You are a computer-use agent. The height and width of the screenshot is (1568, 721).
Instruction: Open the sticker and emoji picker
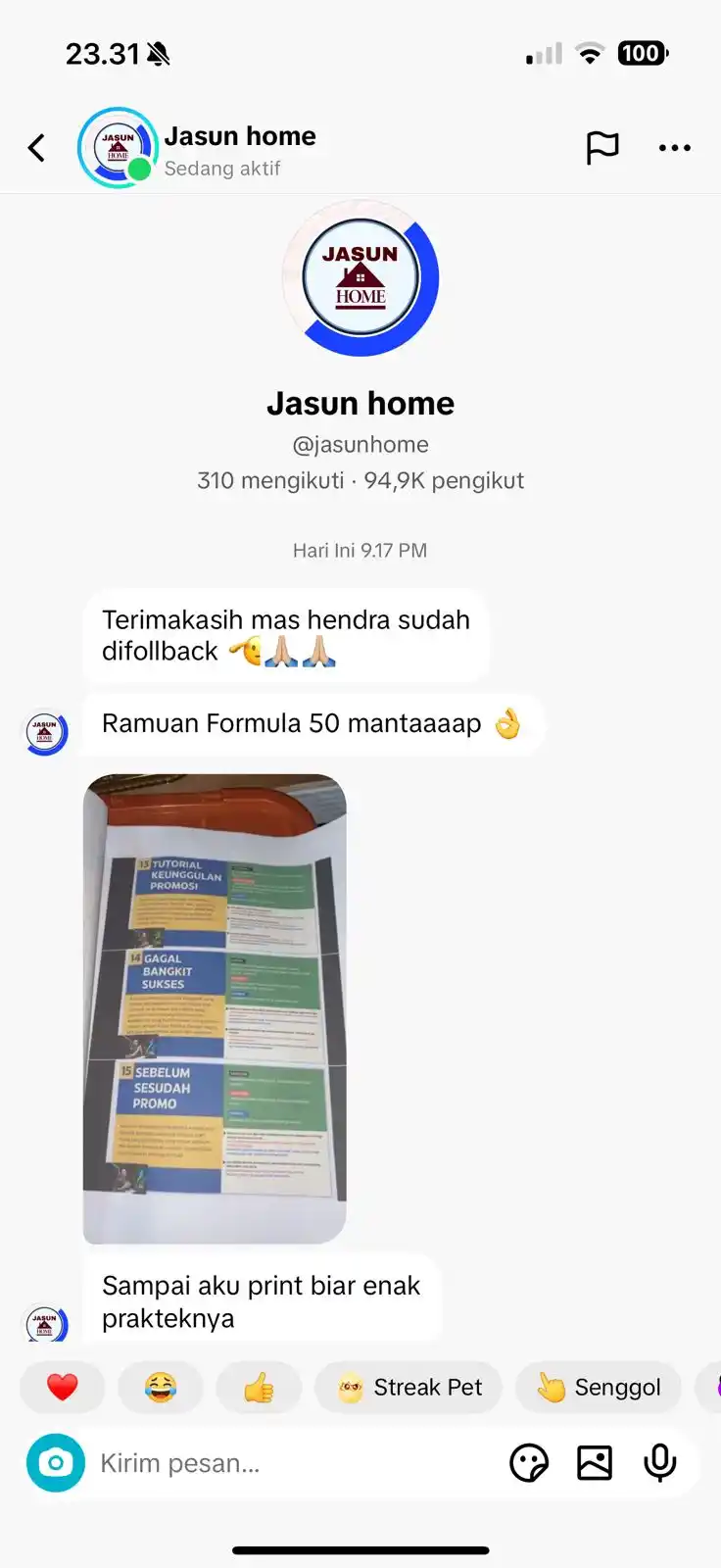(529, 1463)
